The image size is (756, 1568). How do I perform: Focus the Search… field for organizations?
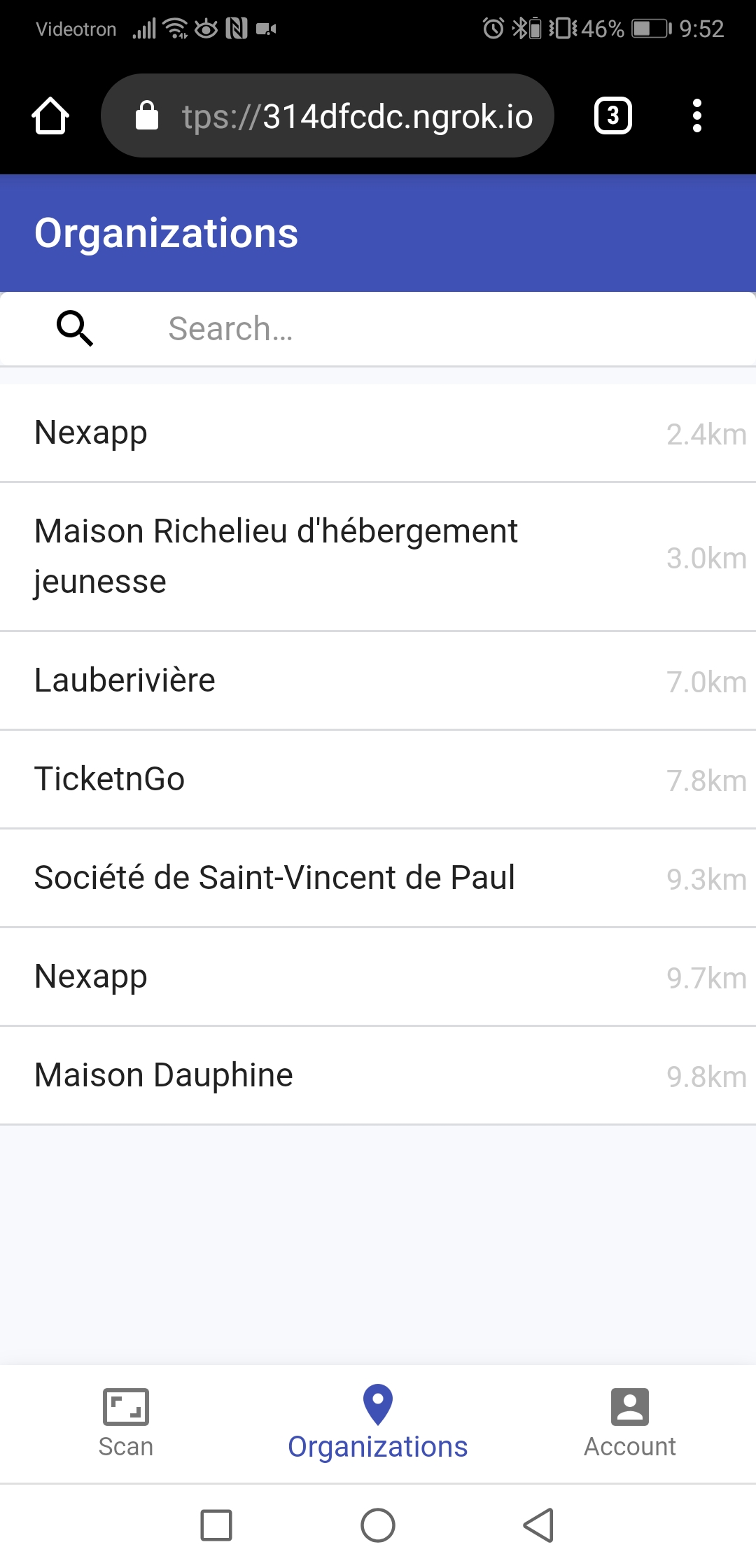click(420, 328)
